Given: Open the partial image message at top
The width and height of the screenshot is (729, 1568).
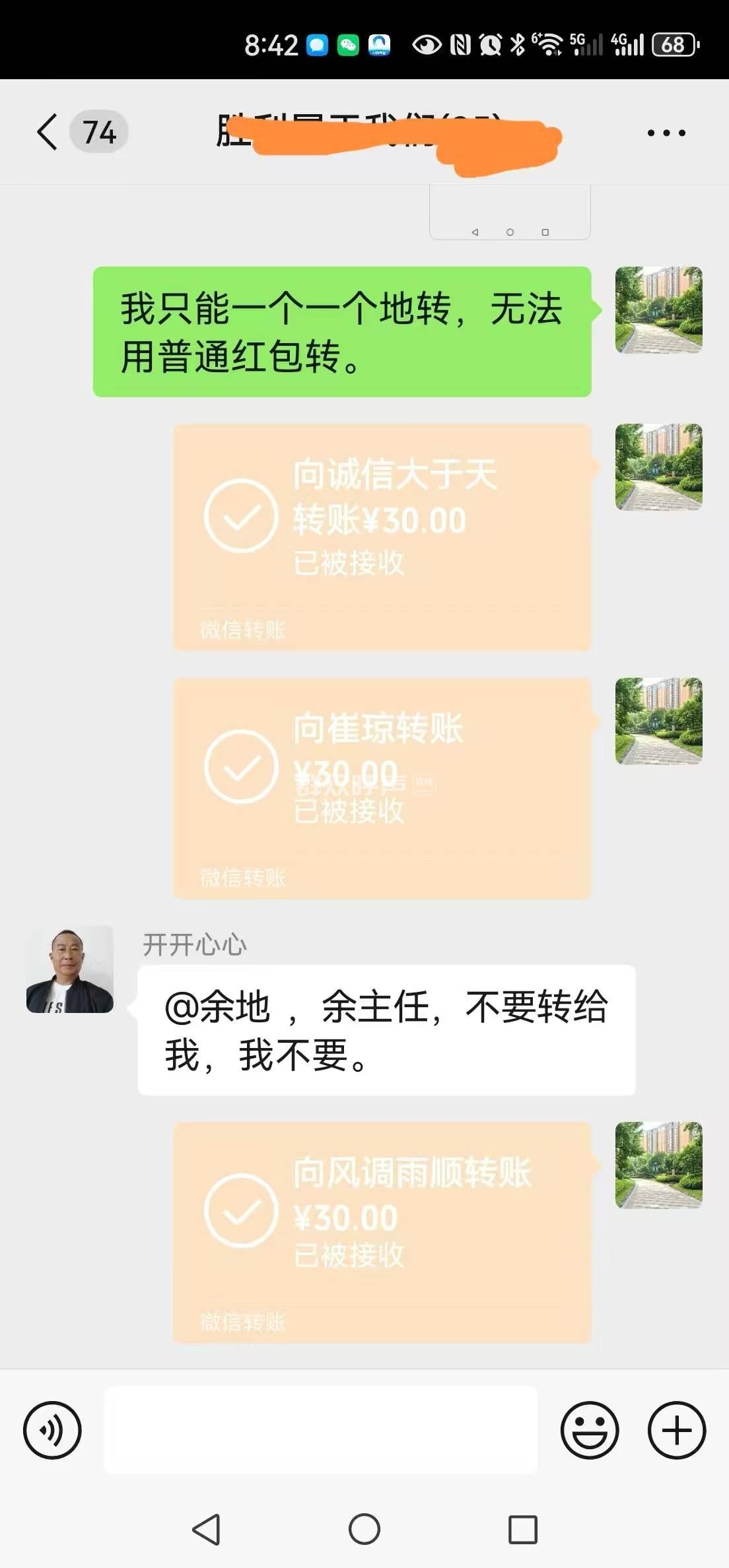Looking at the screenshot, I should (510, 212).
